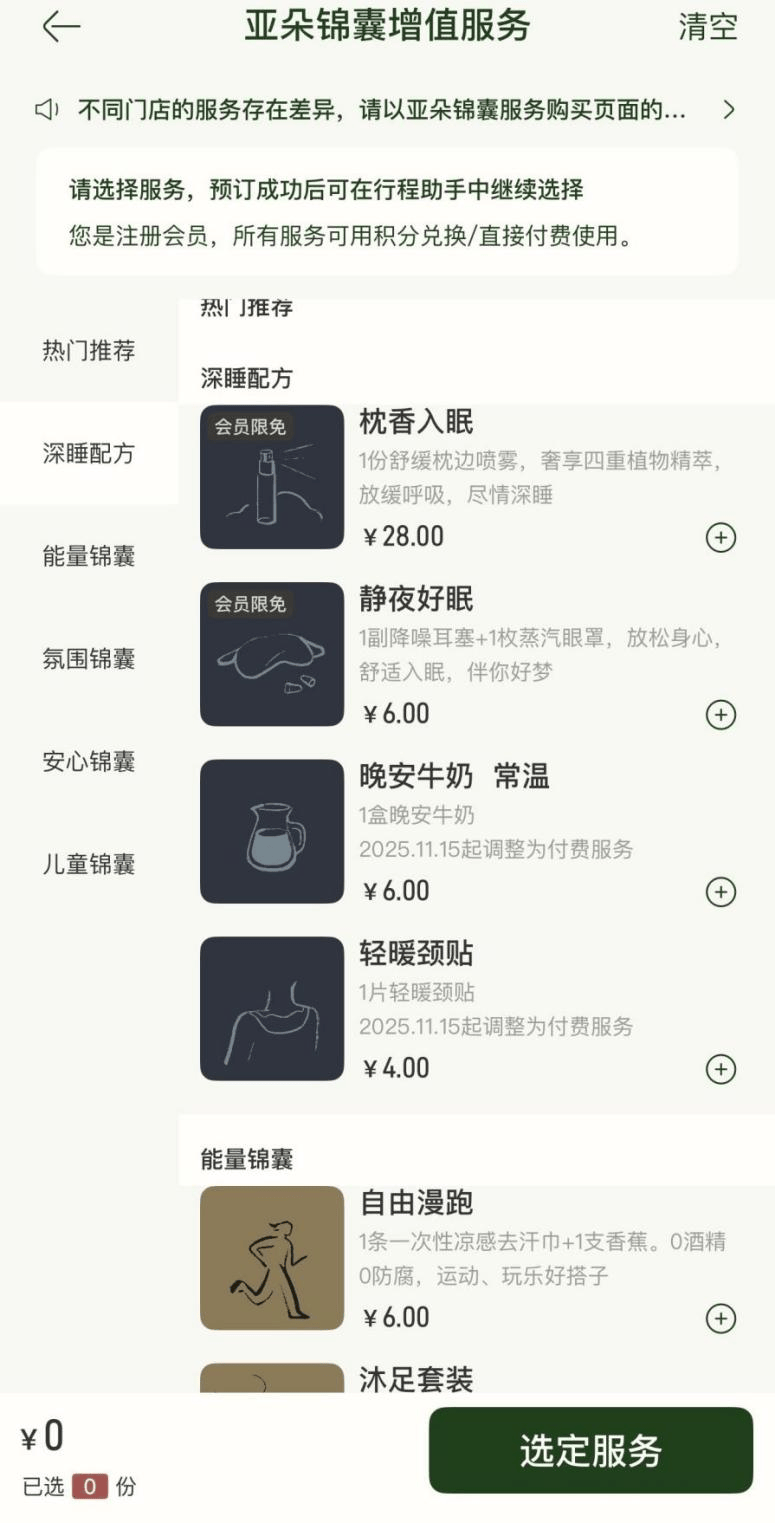The height and width of the screenshot is (1523, 775).
Task: Select the 深睡配方 category
Action: [x=88, y=454]
